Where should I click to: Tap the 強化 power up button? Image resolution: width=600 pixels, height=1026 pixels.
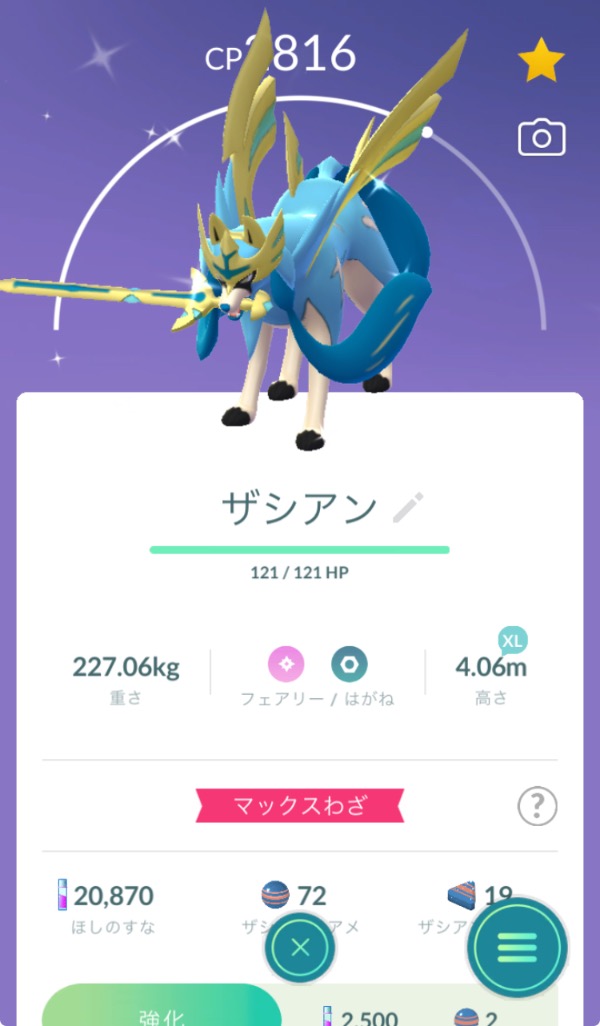pyautogui.click(x=162, y=1010)
